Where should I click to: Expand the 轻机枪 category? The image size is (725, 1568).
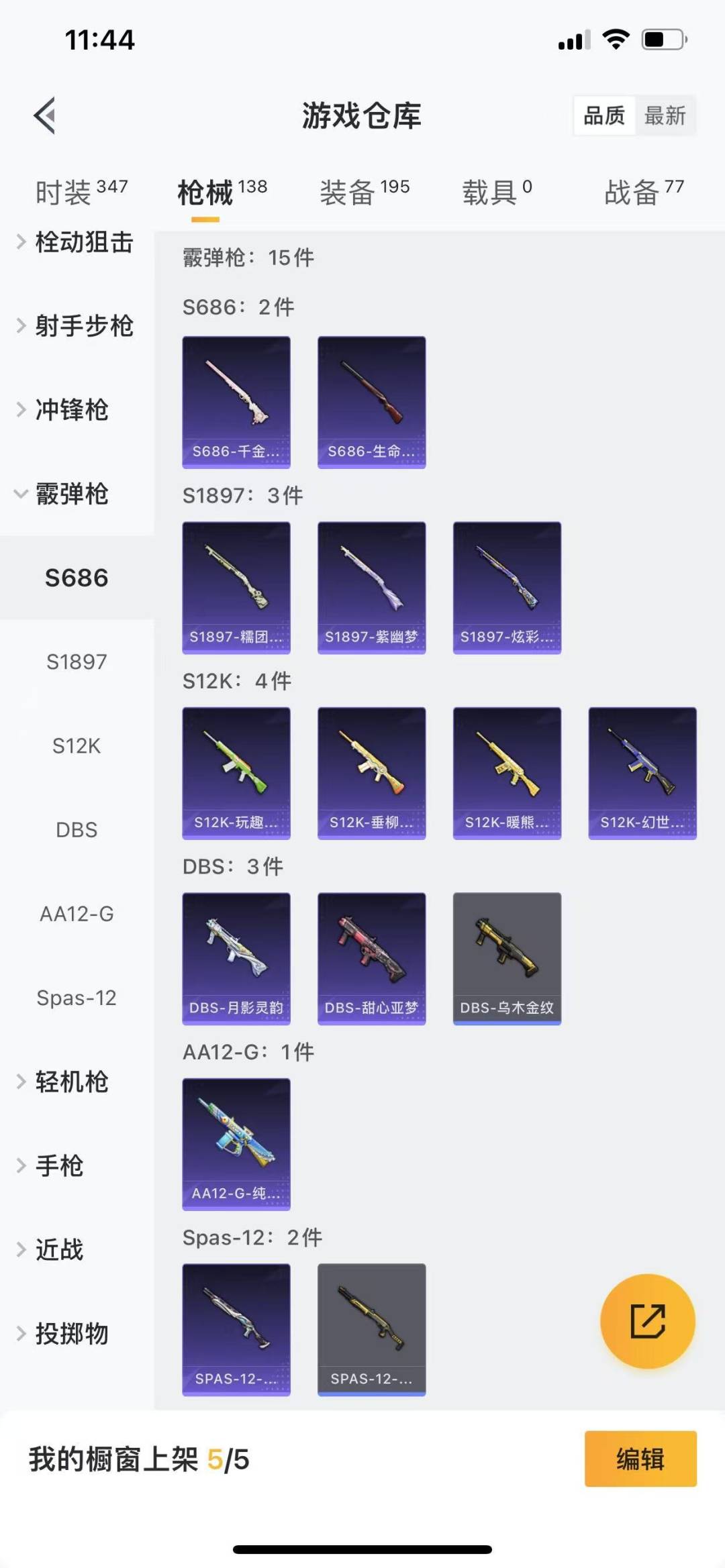coord(71,1082)
